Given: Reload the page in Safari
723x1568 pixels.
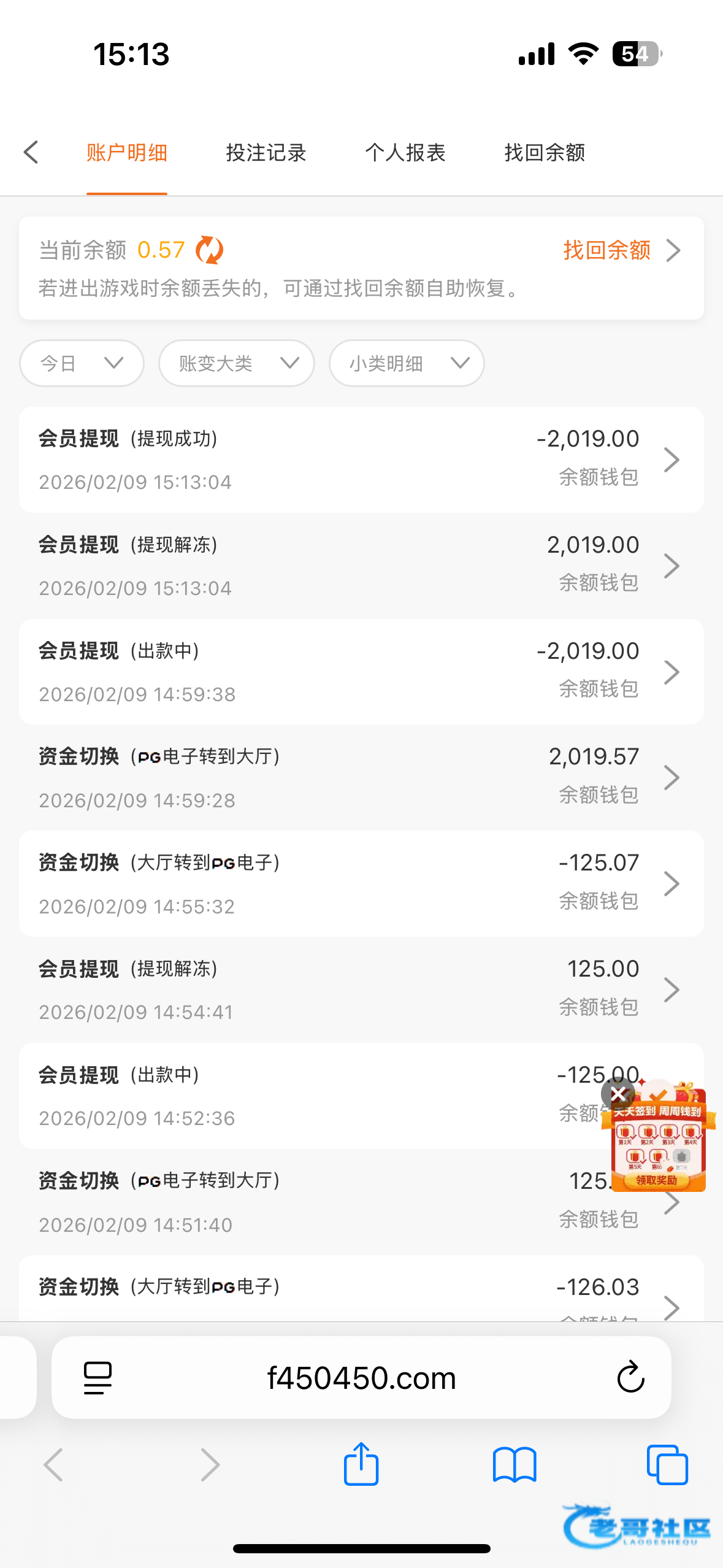Looking at the screenshot, I should [x=630, y=1378].
